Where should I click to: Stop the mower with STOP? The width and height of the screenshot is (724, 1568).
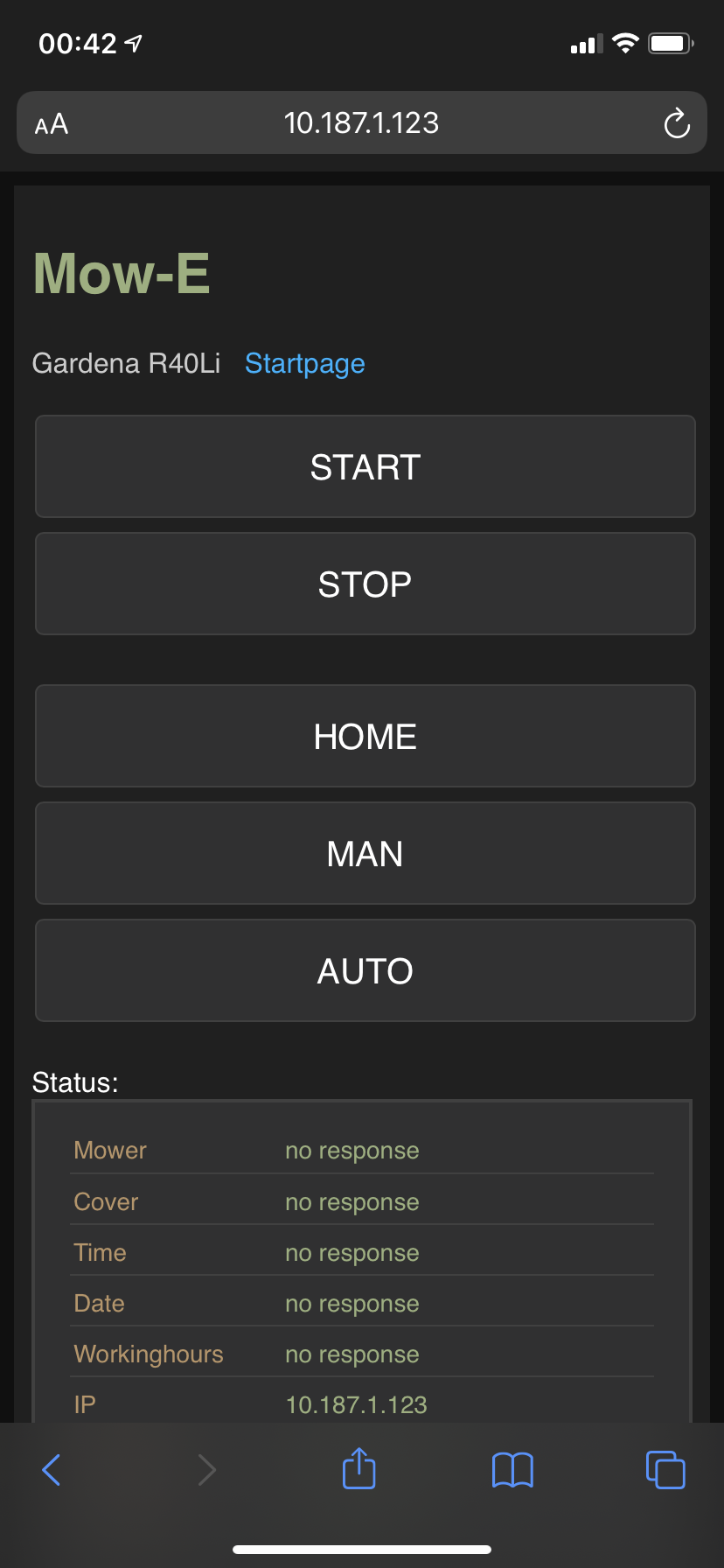tap(365, 584)
